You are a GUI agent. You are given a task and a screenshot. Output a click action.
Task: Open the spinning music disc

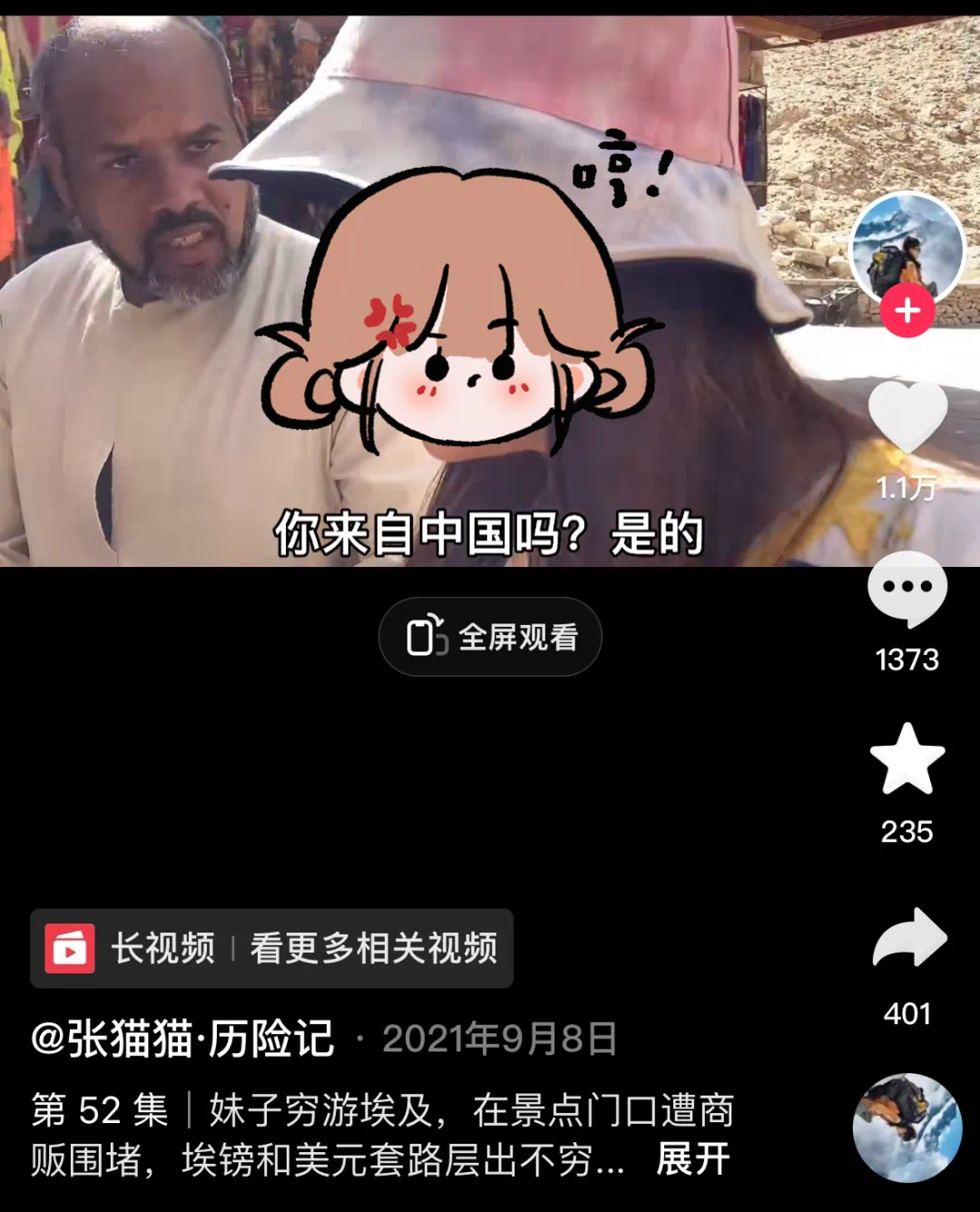(906, 1129)
